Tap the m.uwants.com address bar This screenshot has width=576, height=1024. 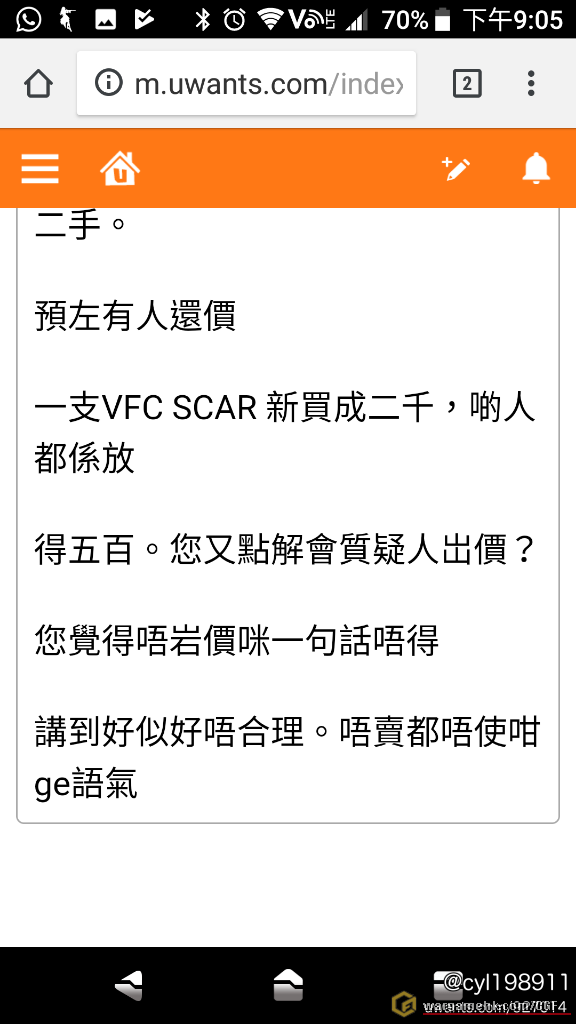(246, 83)
